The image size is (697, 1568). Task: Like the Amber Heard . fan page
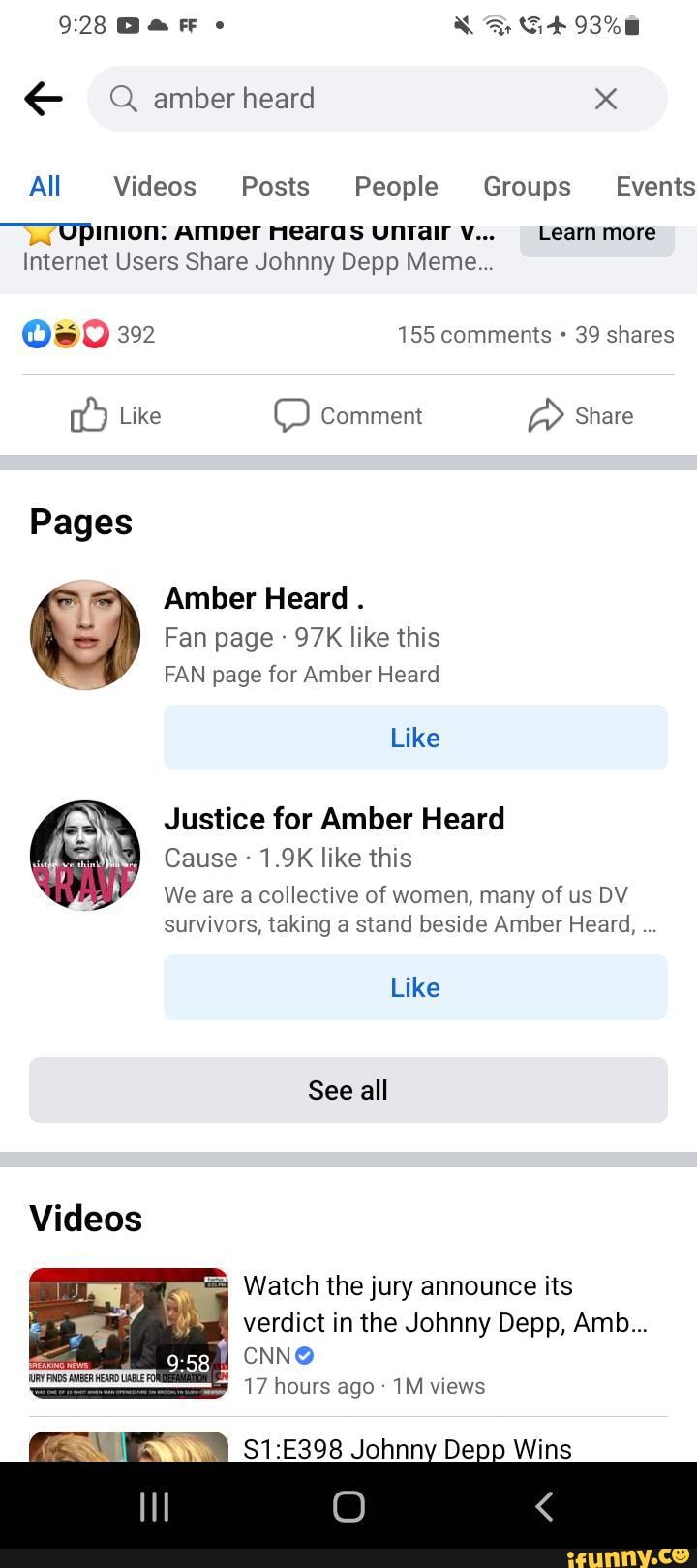415,738
